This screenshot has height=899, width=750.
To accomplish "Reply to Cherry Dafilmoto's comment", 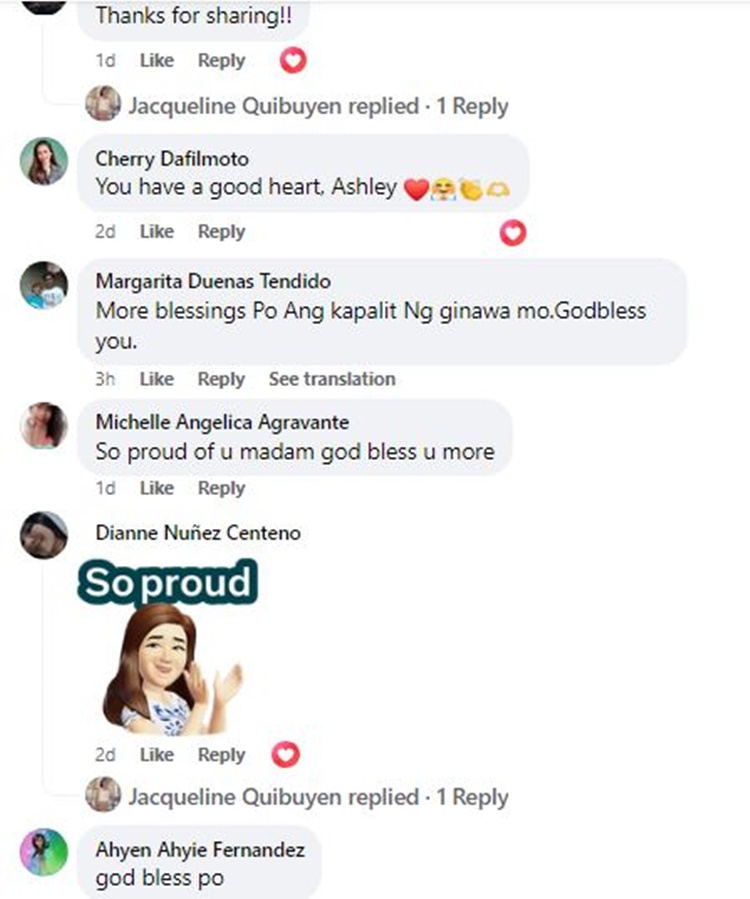I will [x=221, y=232].
